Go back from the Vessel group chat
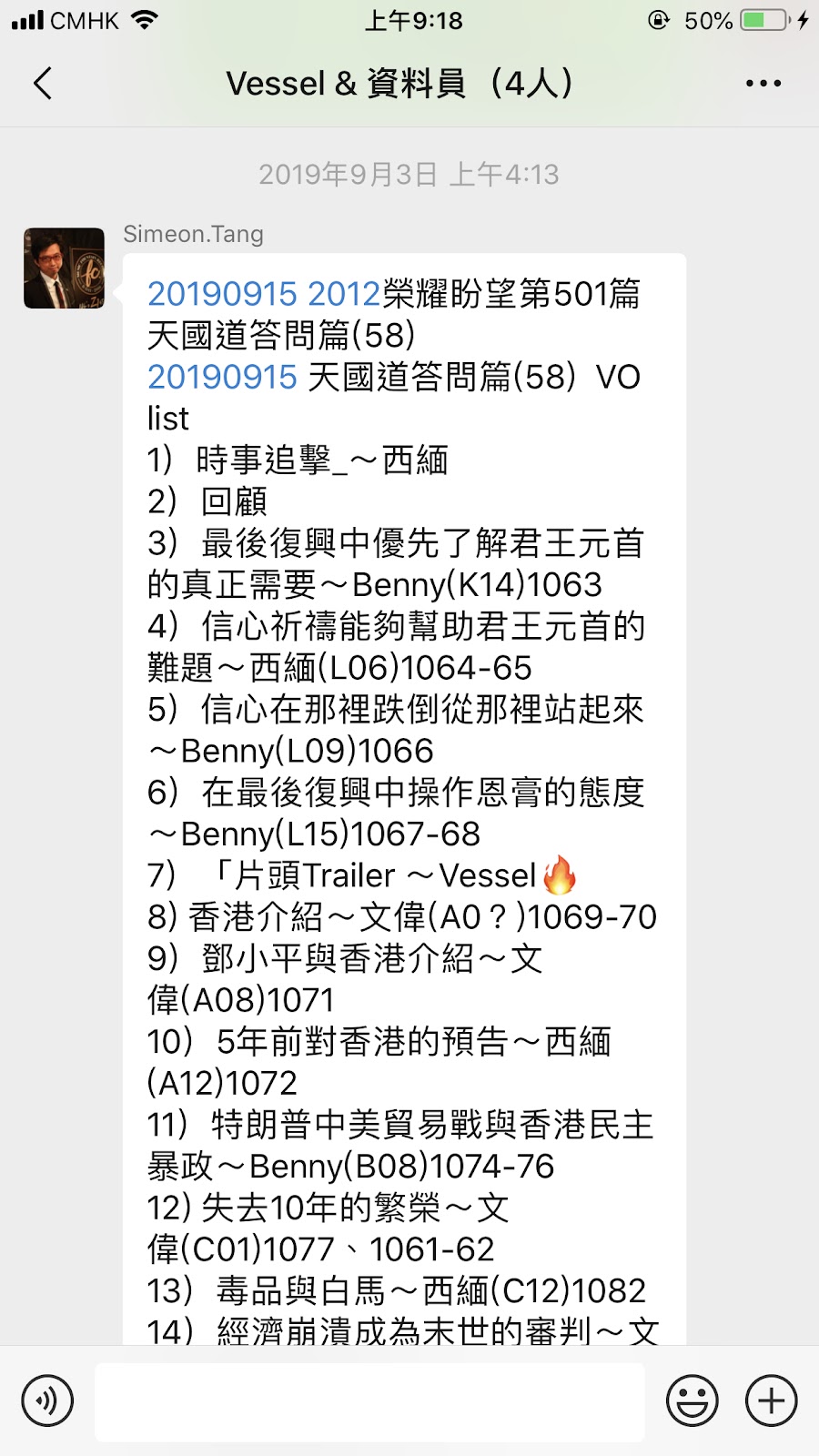This screenshot has width=819, height=1456. point(43,84)
